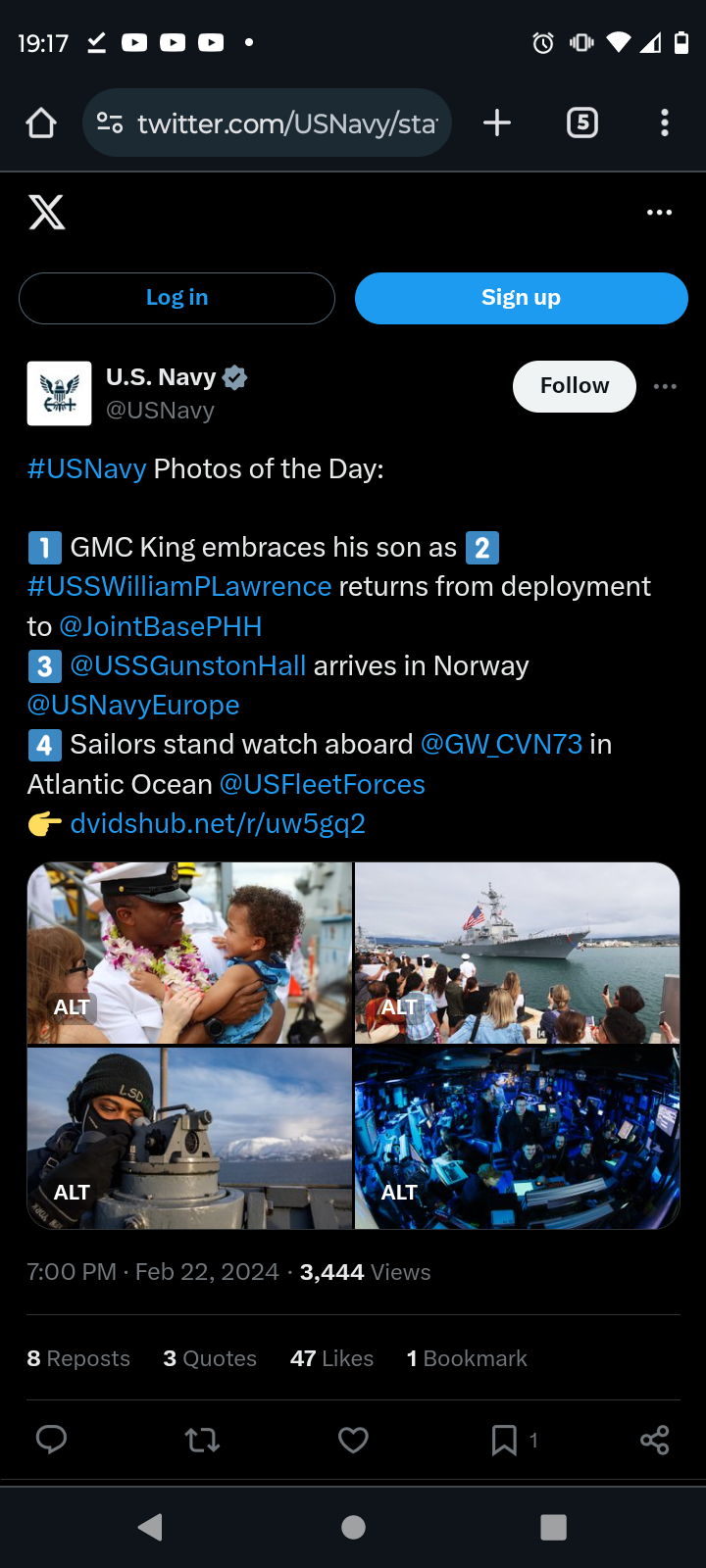
Task: Open the photo of the returning warship
Action: tap(517, 953)
